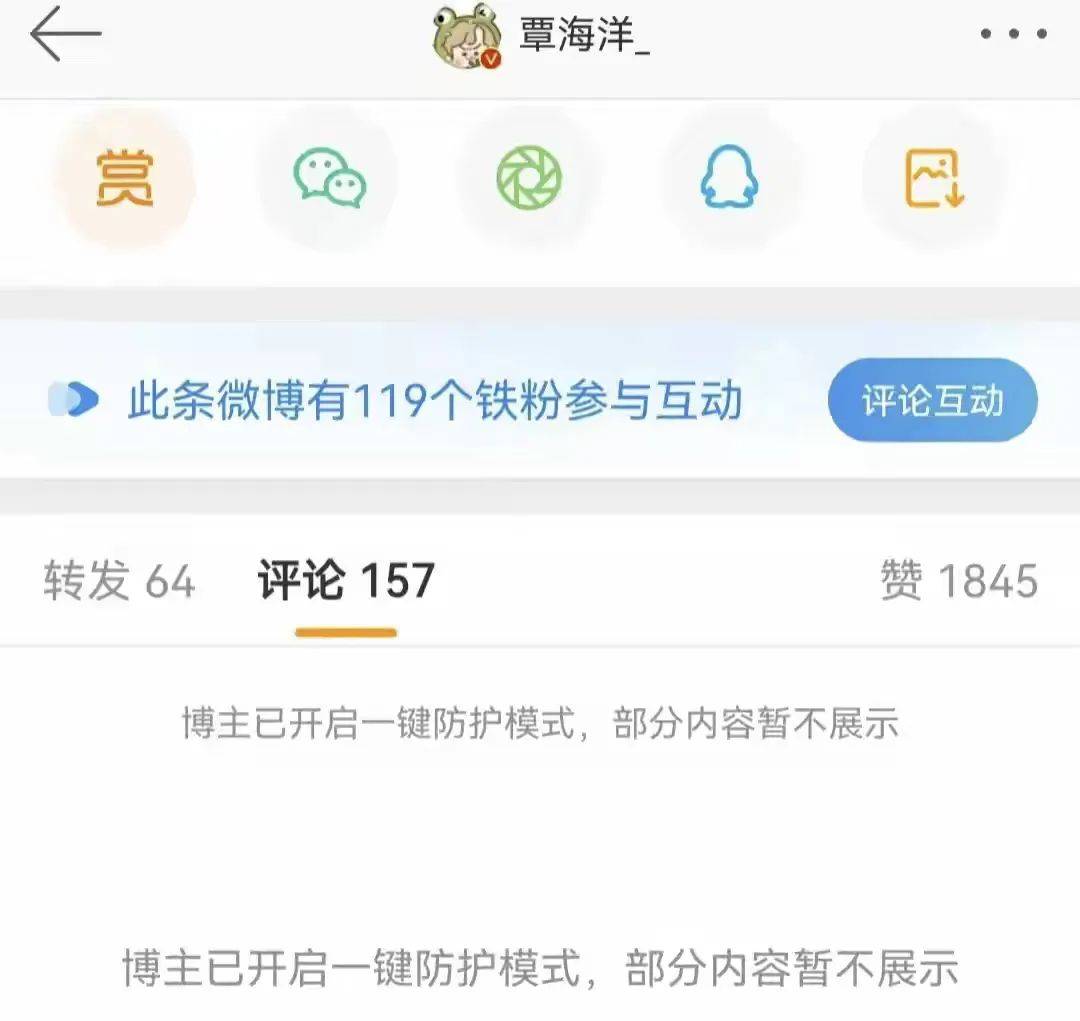
Task: Go back with the arrow icon
Action: coord(65,35)
